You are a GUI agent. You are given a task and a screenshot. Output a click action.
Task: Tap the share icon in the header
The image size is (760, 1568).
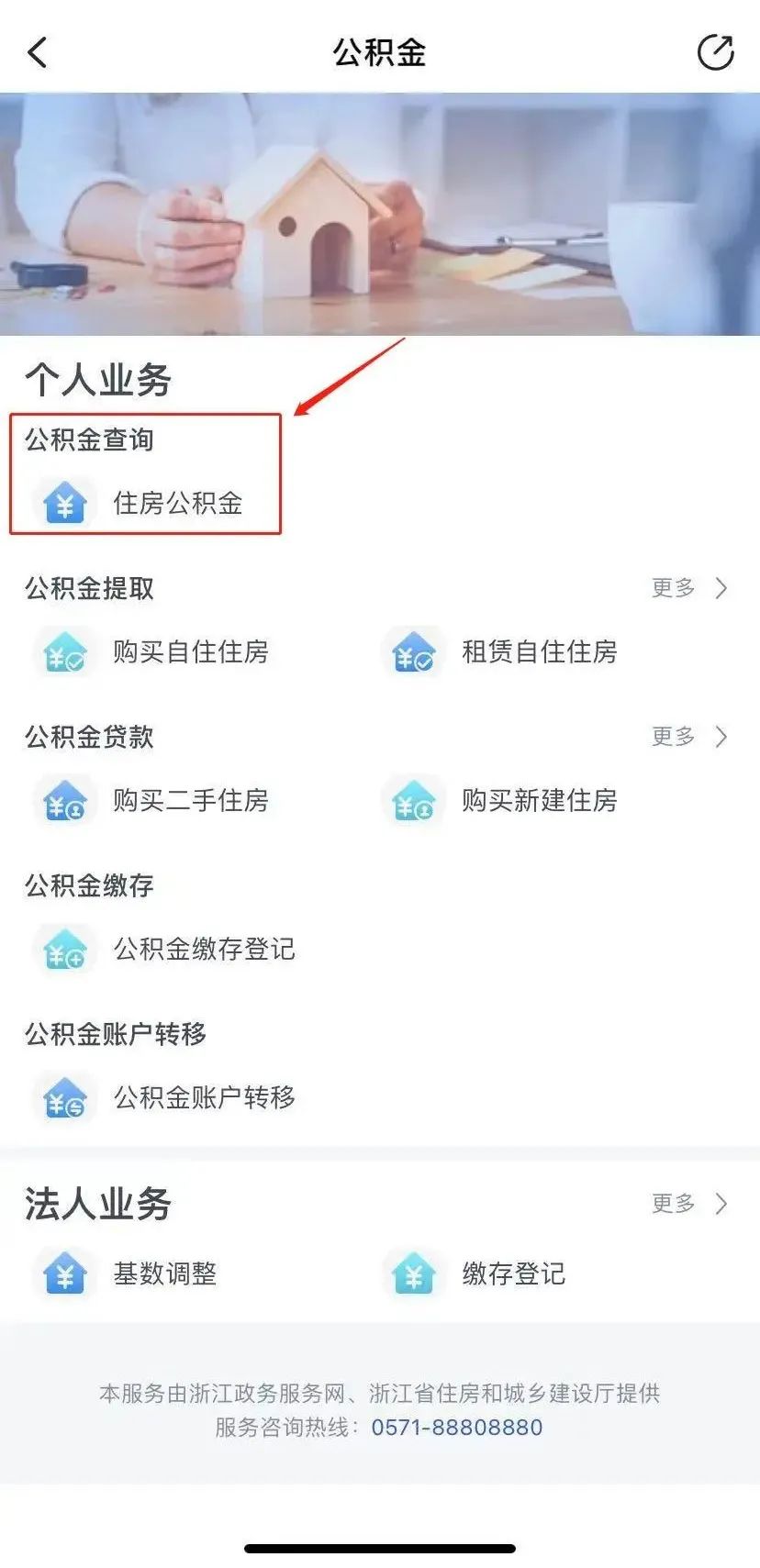(715, 52)
